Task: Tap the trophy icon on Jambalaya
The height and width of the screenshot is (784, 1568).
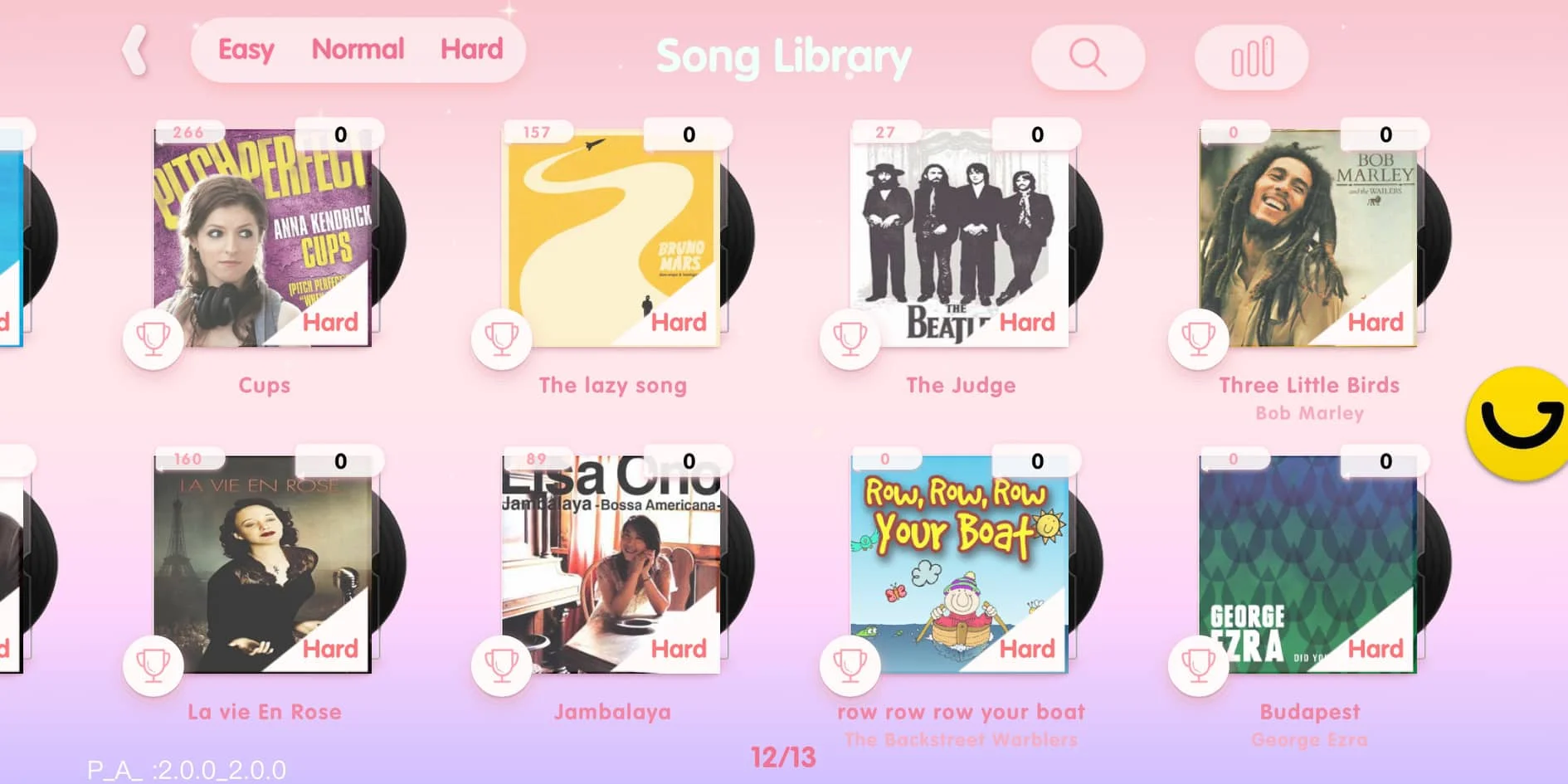Action: point(502,665)
